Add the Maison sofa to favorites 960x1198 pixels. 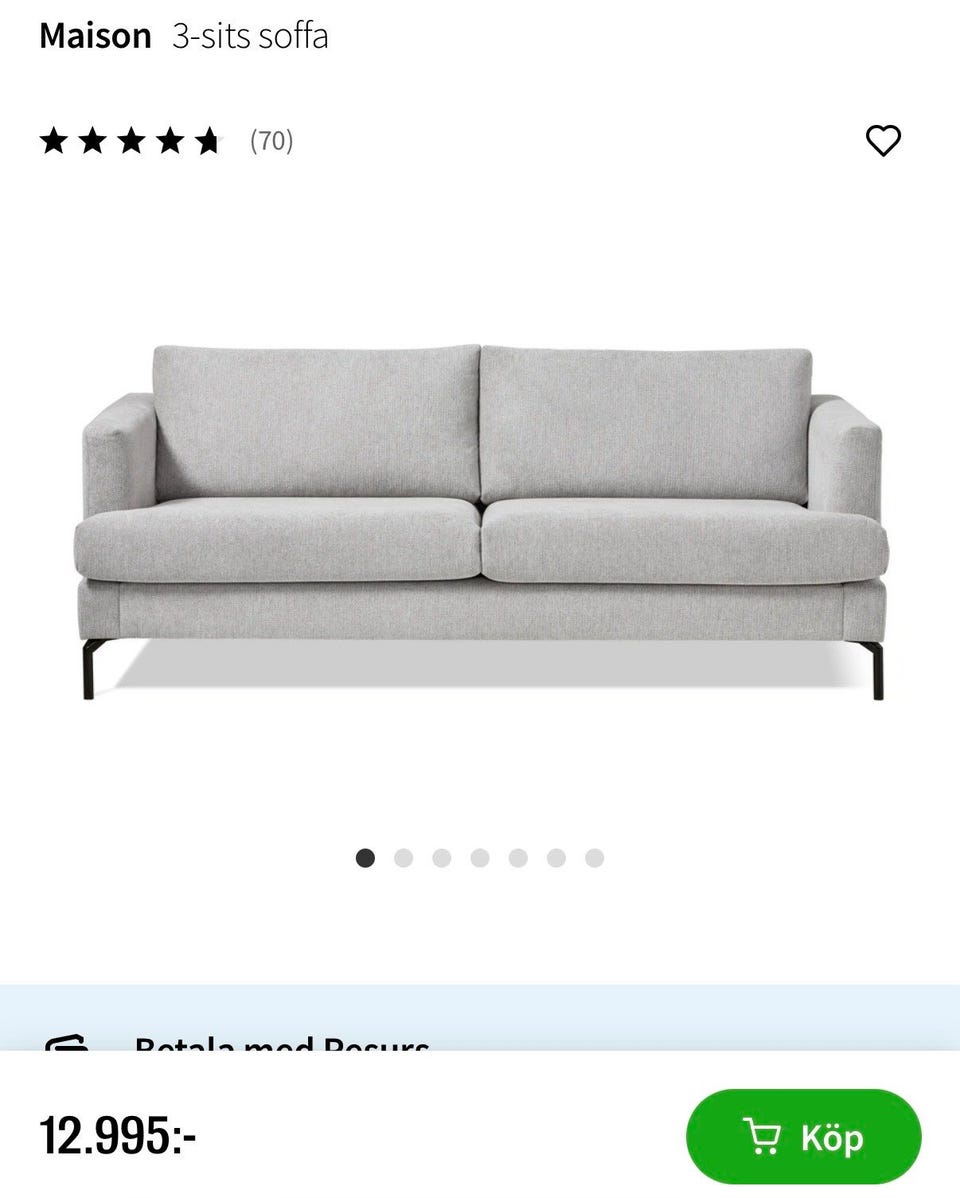click(882, 141)
